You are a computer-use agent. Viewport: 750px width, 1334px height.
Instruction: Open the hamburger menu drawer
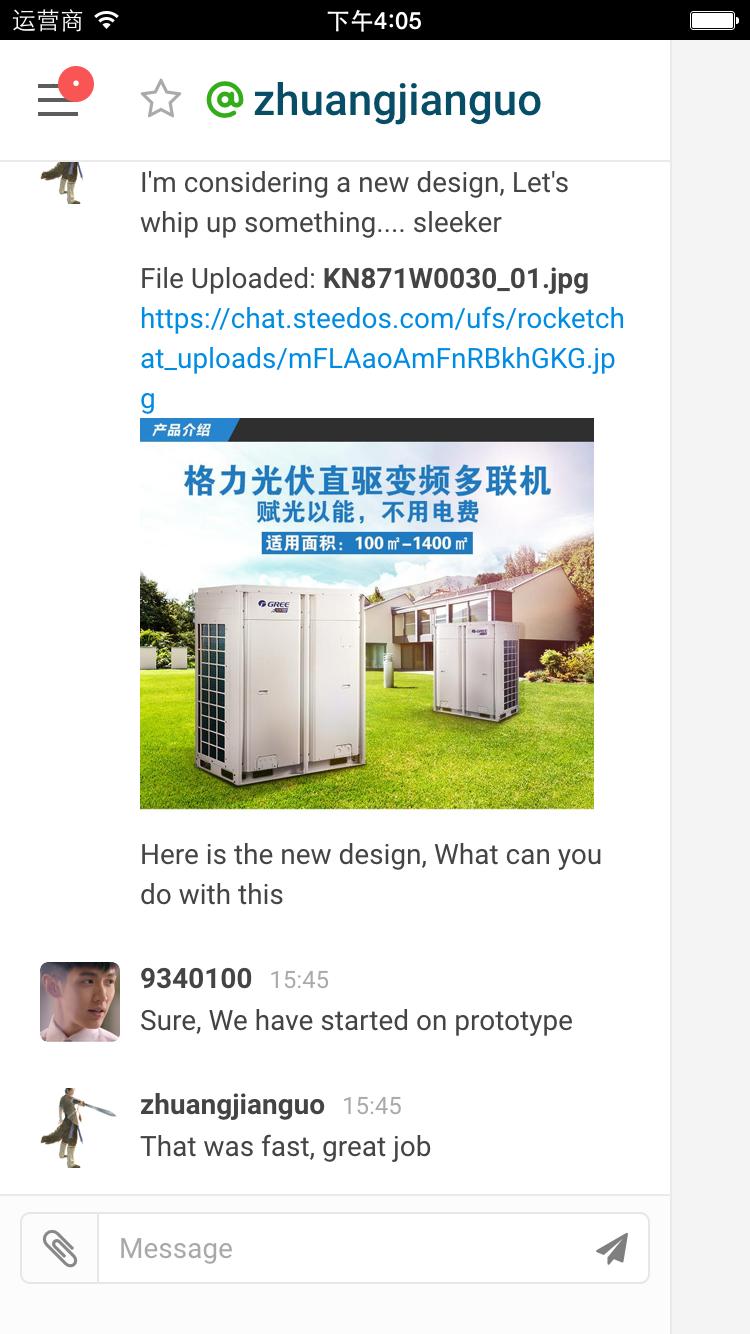tap(58, 100)
